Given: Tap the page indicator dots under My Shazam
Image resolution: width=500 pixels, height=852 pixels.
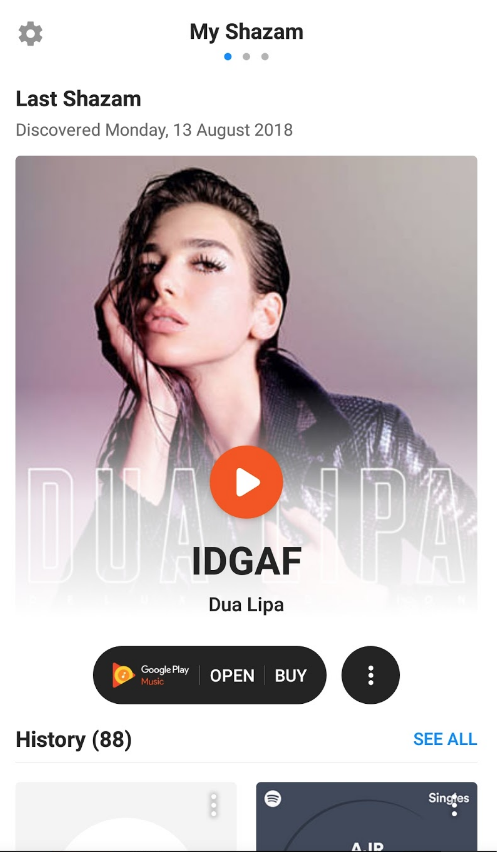Looking at the screenshot, I should click(246, 57).
